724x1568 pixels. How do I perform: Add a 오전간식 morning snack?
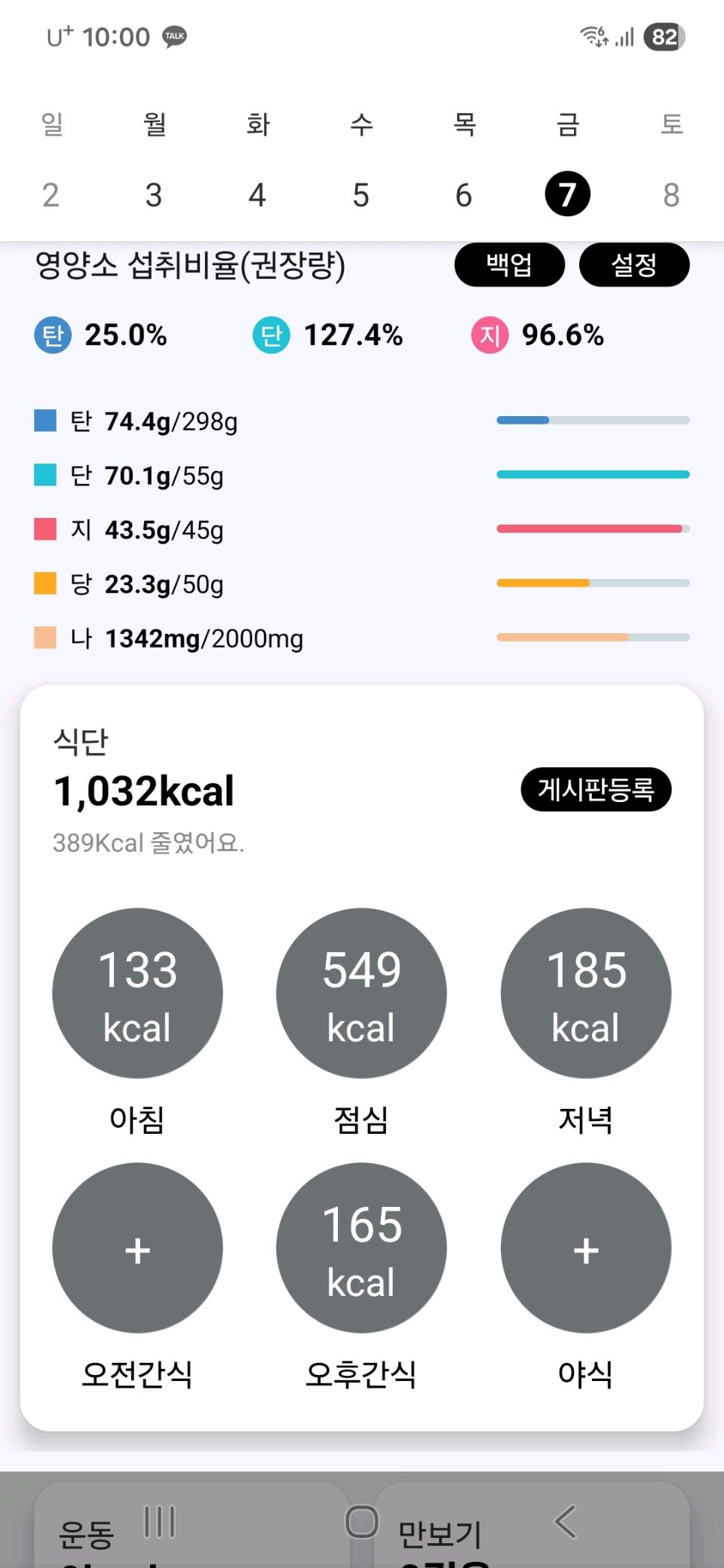click(137, 1248)
